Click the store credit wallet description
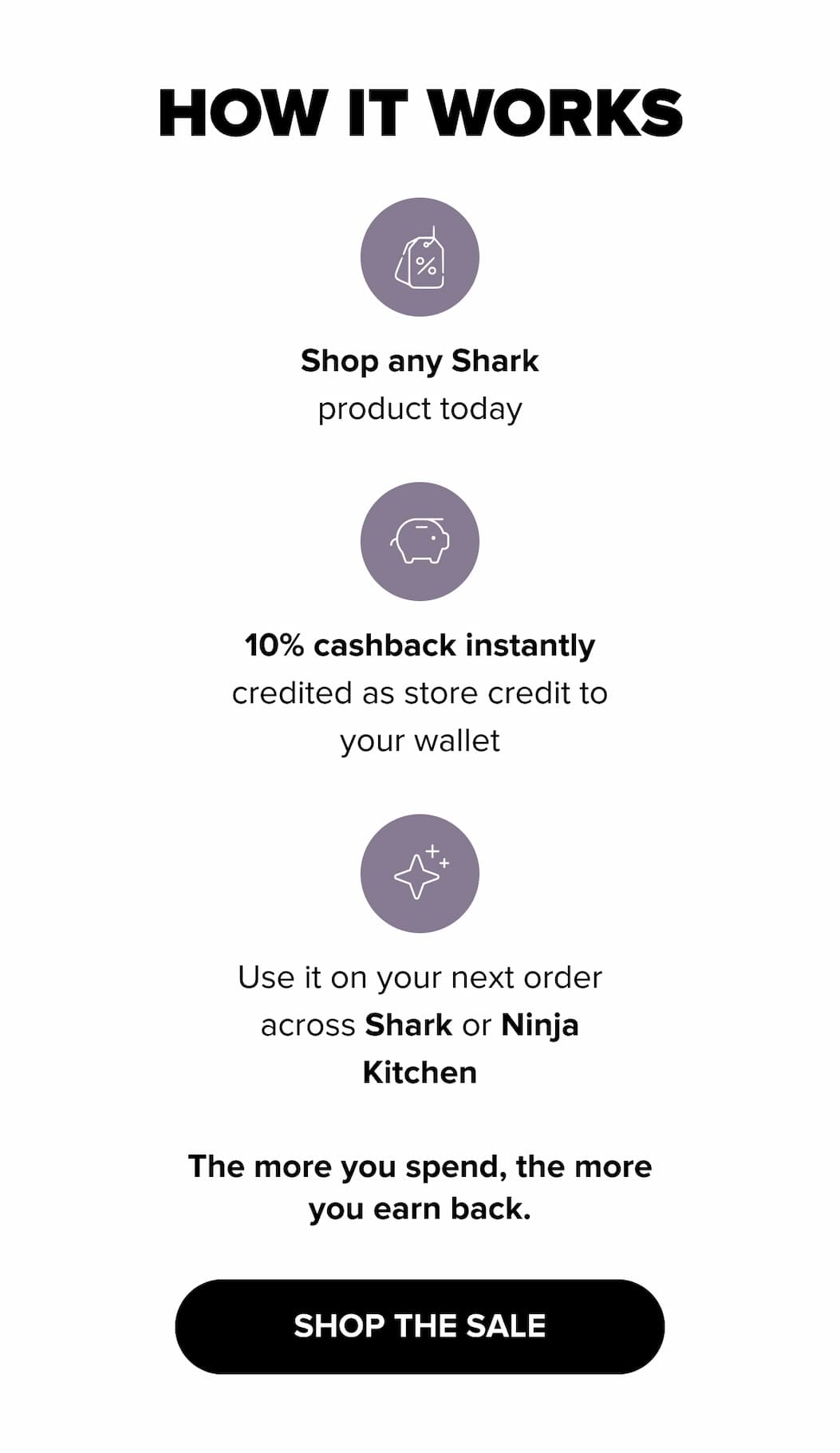This screenshot has height=1453, width=840. pyautogui.click(x=420, y=693)
